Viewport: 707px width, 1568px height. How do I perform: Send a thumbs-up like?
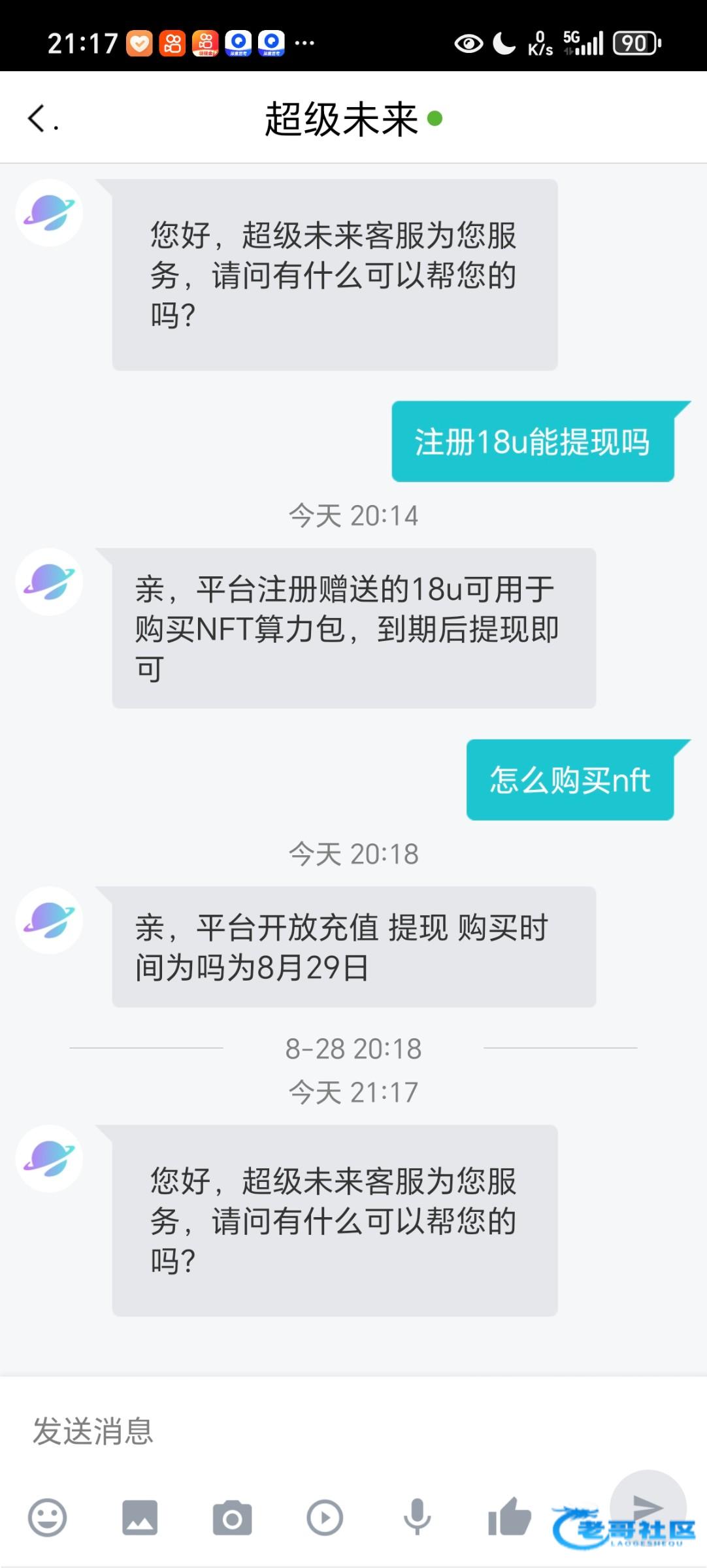(509, 1516)
